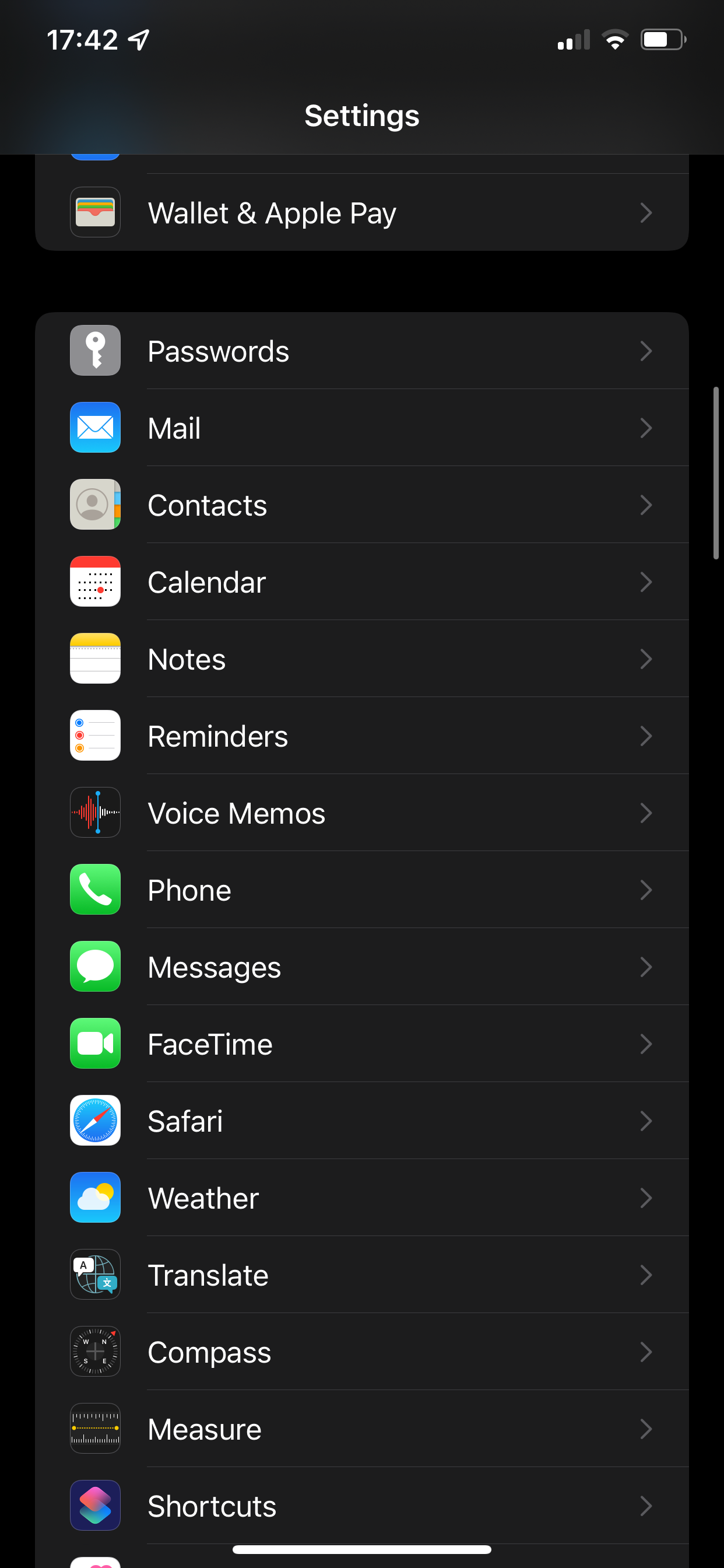
Task: Open Phone settings
Action: 362,890
